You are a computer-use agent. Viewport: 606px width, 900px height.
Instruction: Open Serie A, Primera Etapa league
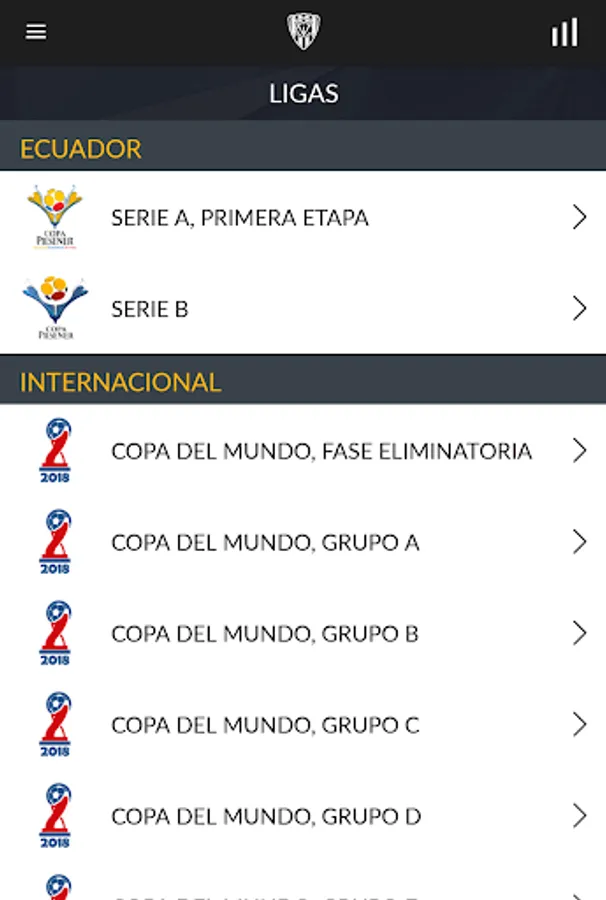pos(302,217)
